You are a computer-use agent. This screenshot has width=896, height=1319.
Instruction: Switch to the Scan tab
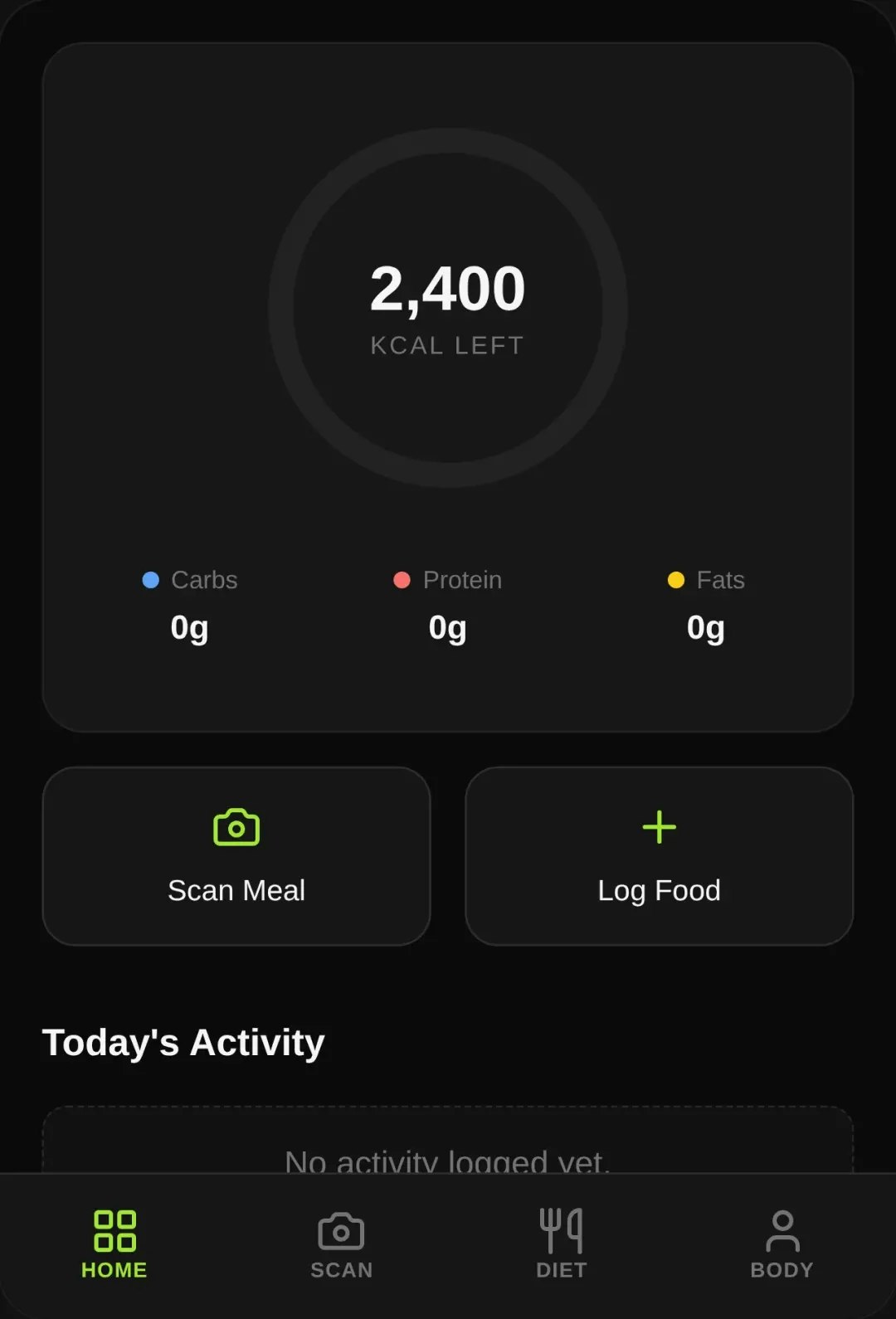[341, 1244]
